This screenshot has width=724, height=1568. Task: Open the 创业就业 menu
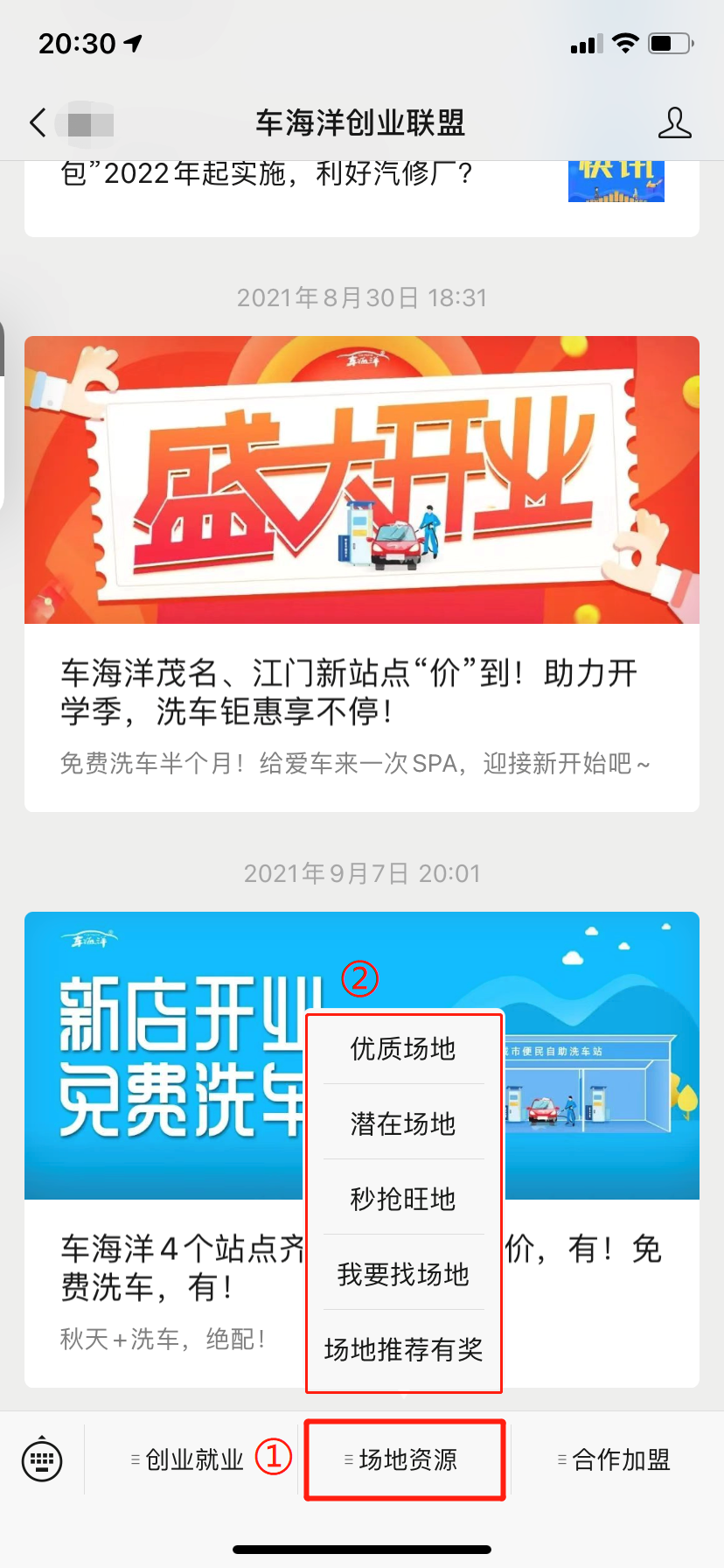(x=187, y=1459)
